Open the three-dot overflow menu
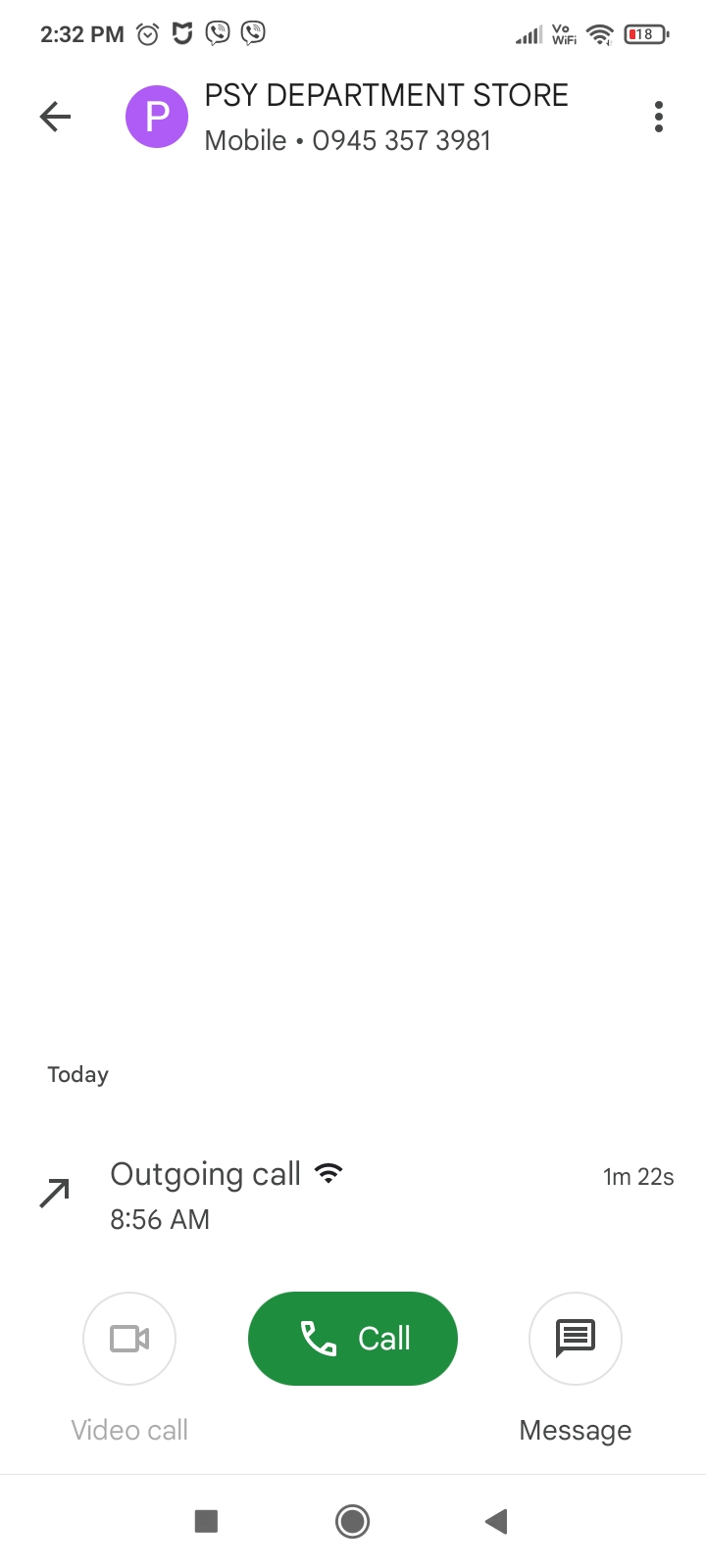 coord(659,118)
